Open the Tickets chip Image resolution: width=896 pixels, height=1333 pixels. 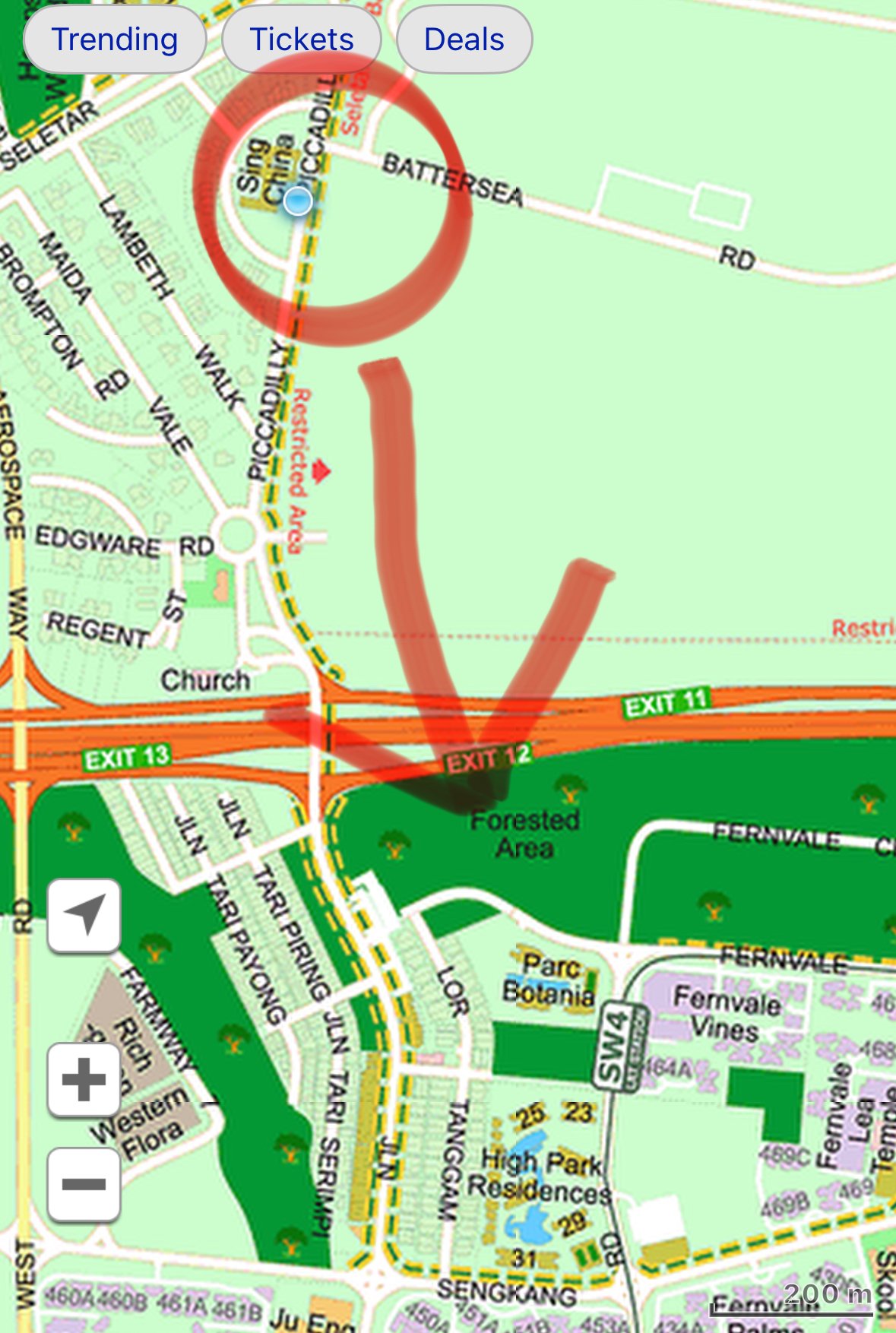tap(302, 40)
